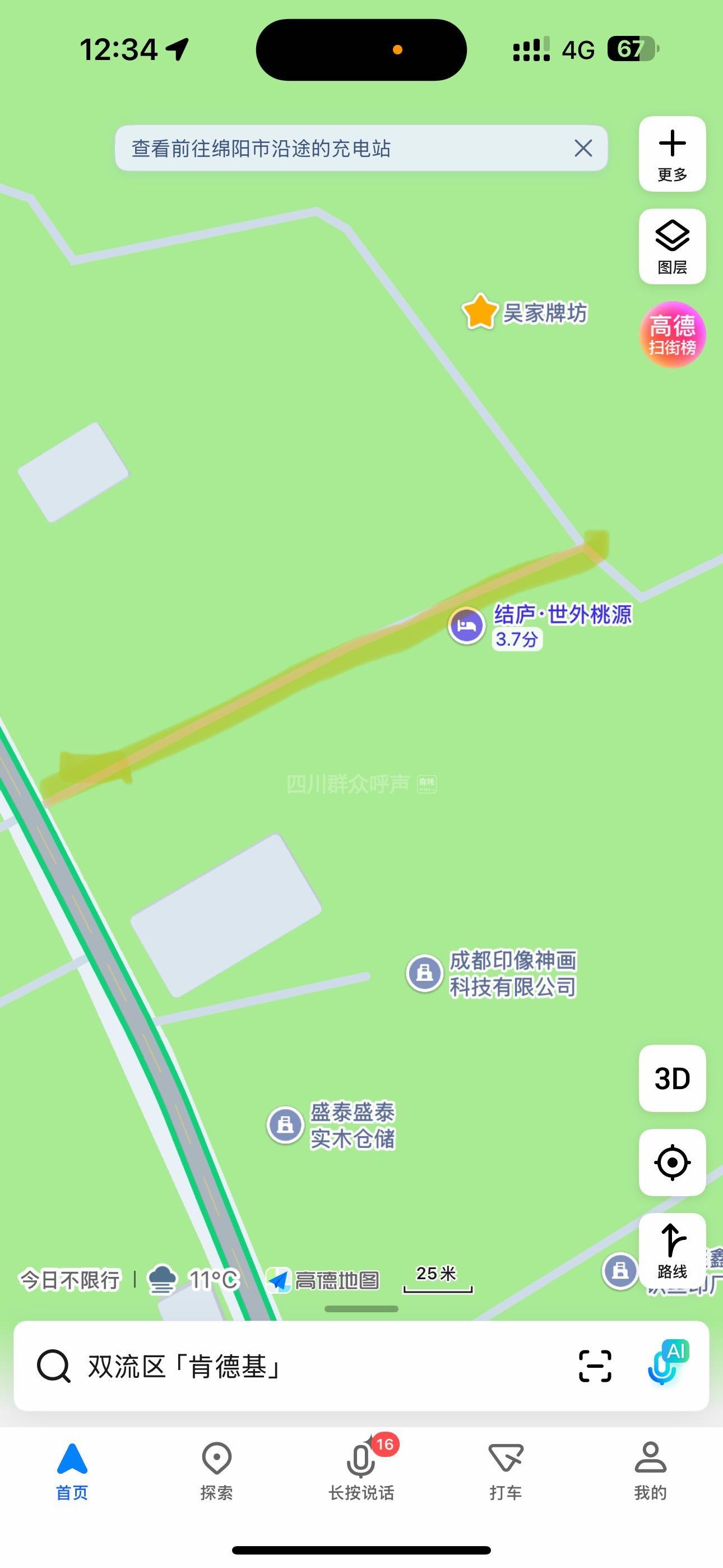
Task: View today's weather and traffic restriction info
Action: point(128,1280)
